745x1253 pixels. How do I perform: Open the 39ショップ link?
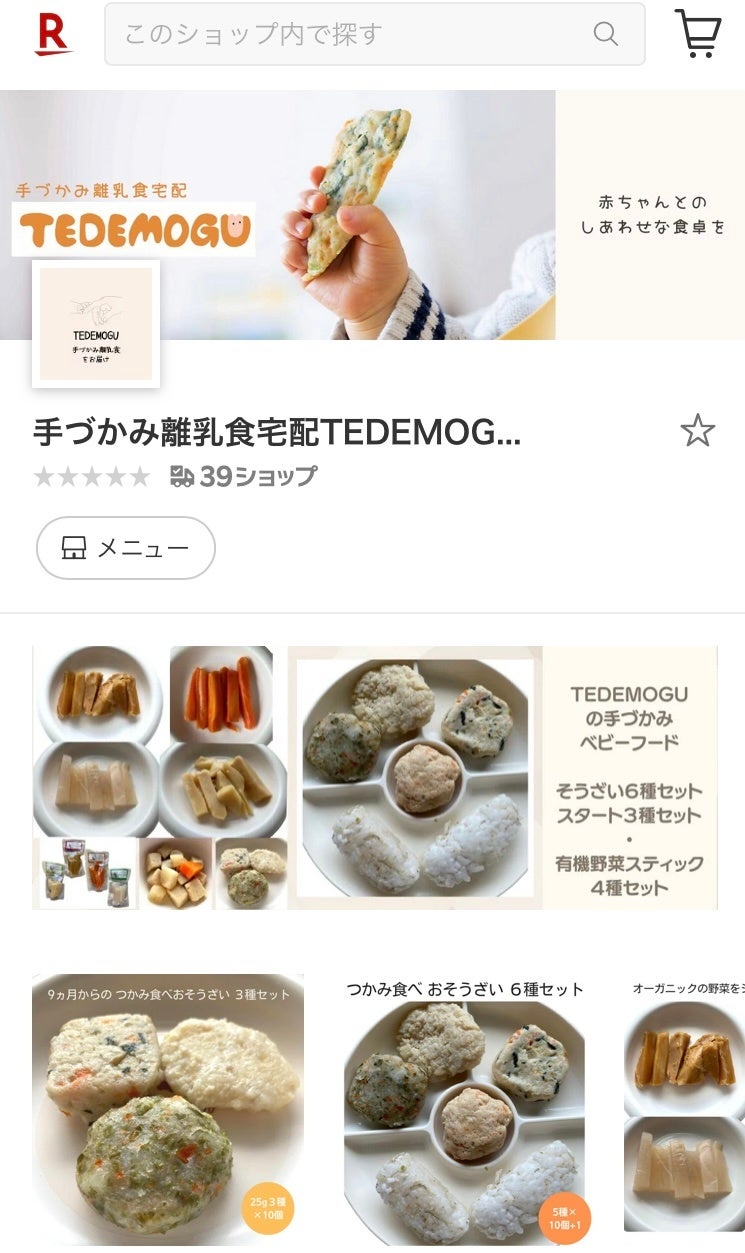252,476
